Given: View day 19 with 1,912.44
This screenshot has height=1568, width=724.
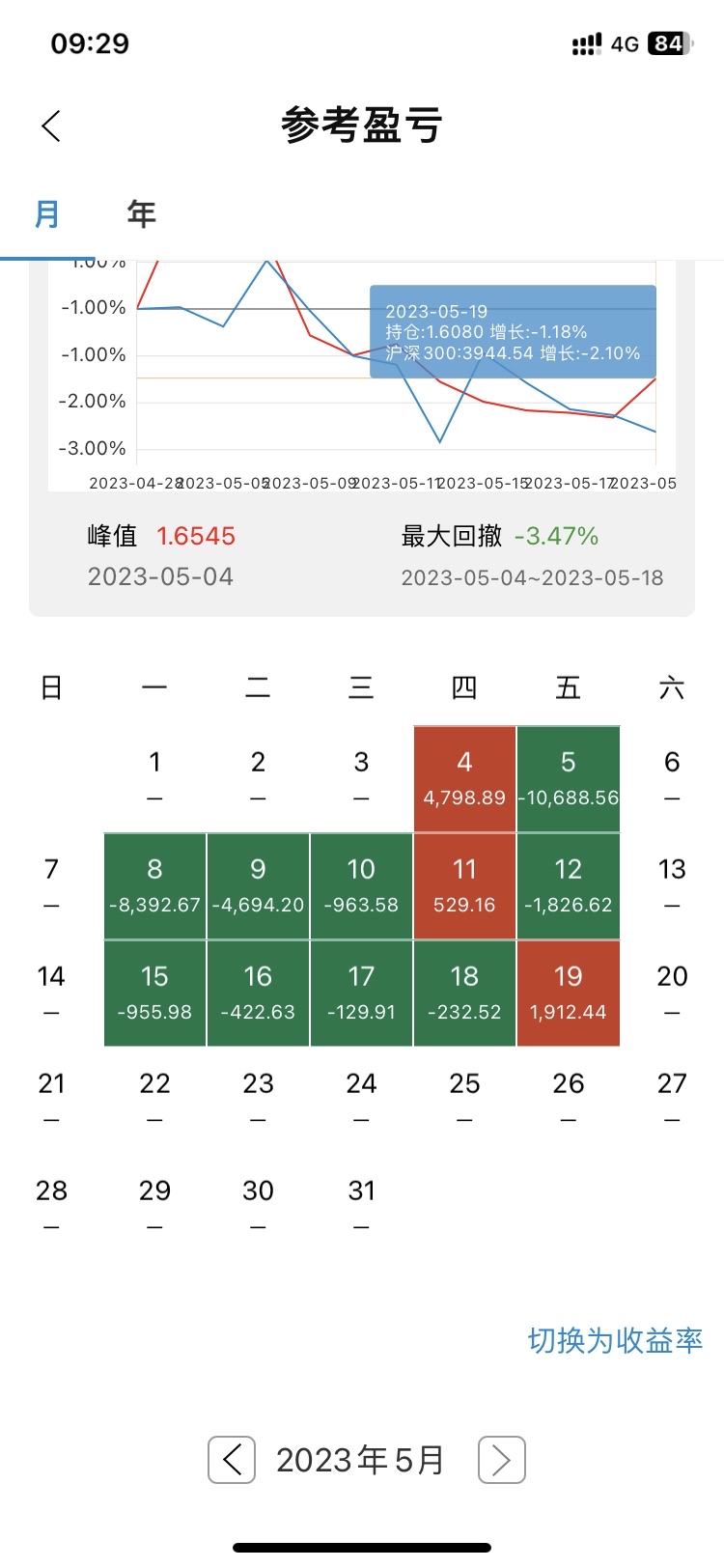Looking at the screenshot, I should coord(569,993).
